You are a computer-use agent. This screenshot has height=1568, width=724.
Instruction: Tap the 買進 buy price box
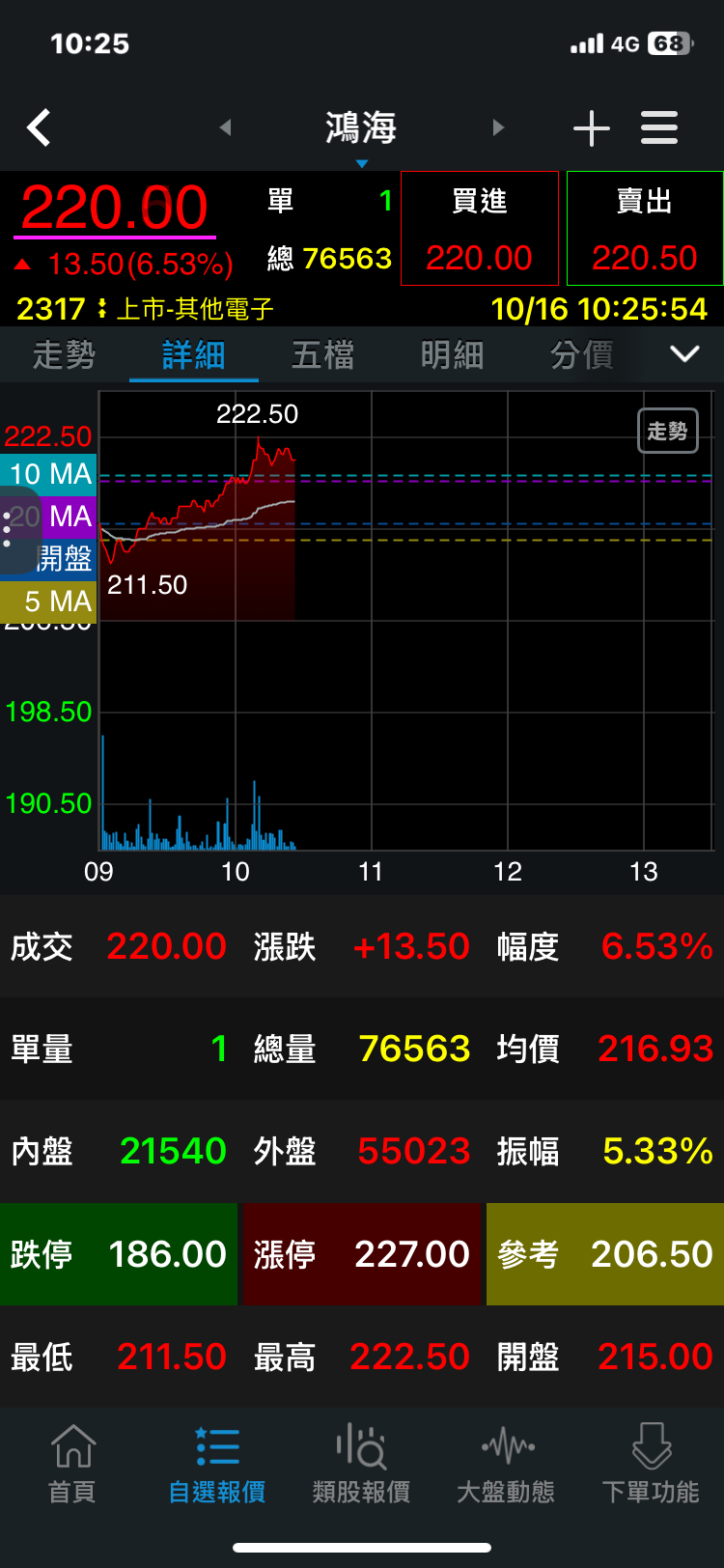tap(480, 229)
